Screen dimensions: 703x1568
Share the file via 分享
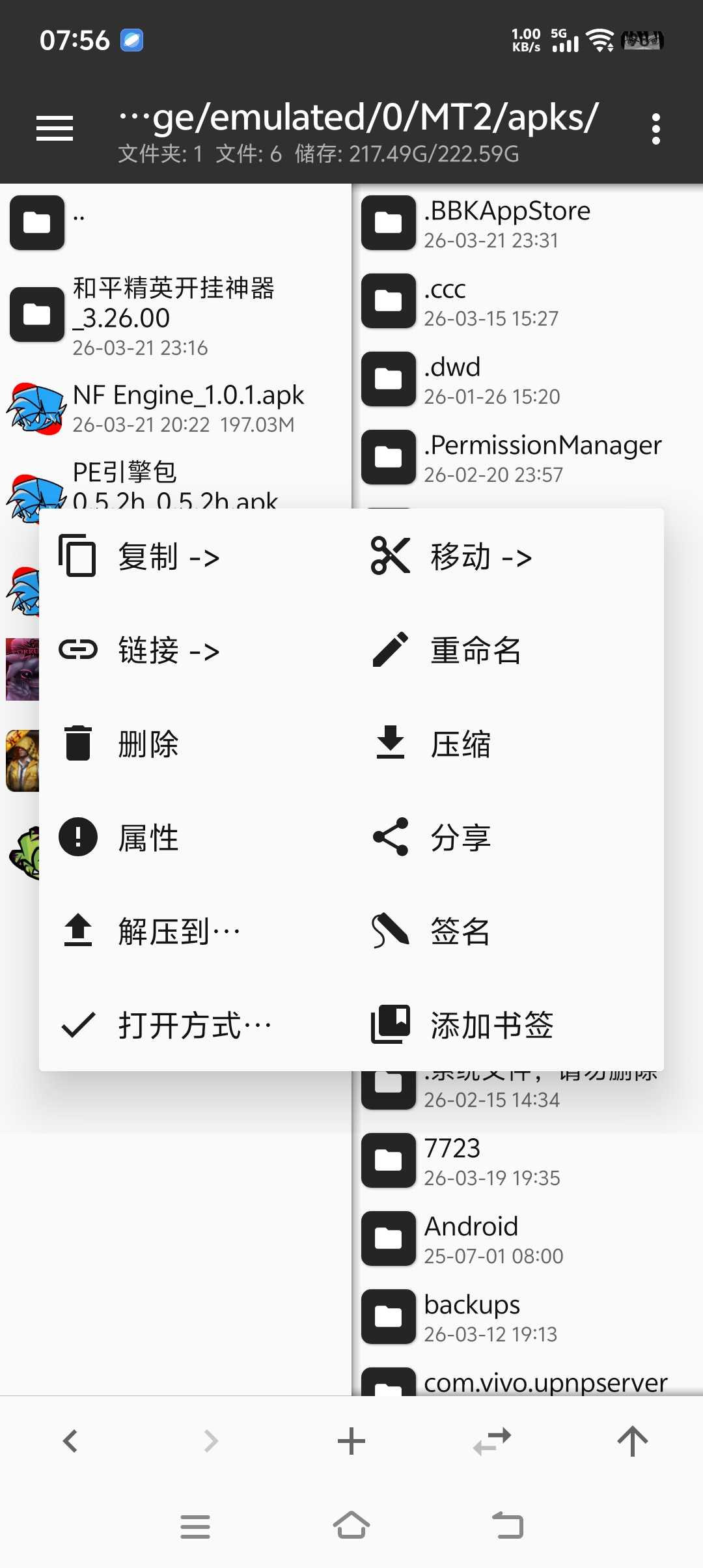pos(461,837)
